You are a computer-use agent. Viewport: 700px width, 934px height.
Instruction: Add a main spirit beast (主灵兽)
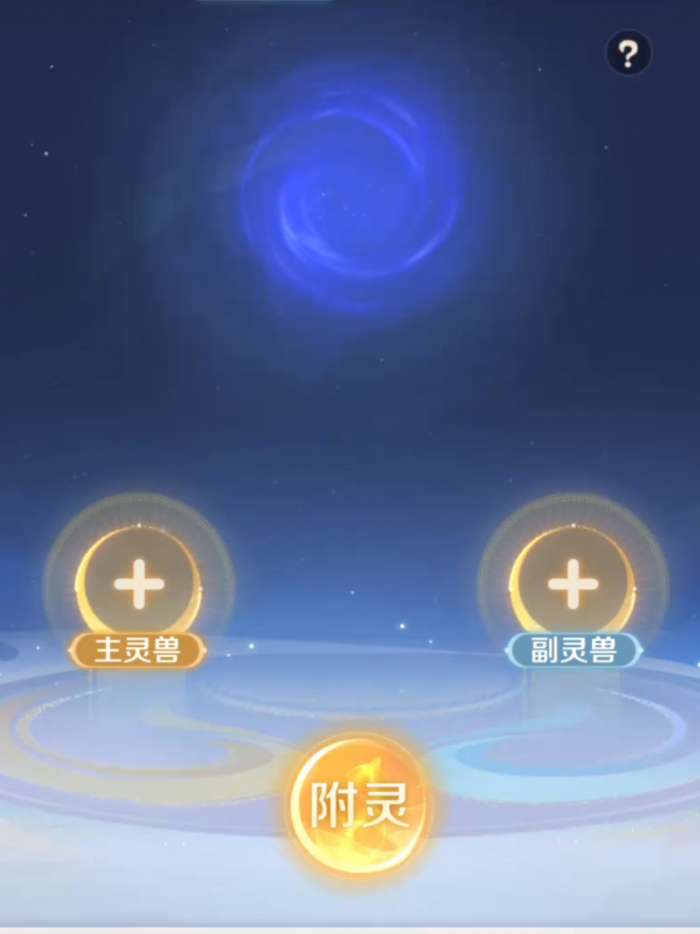click(x=139, y=584)
